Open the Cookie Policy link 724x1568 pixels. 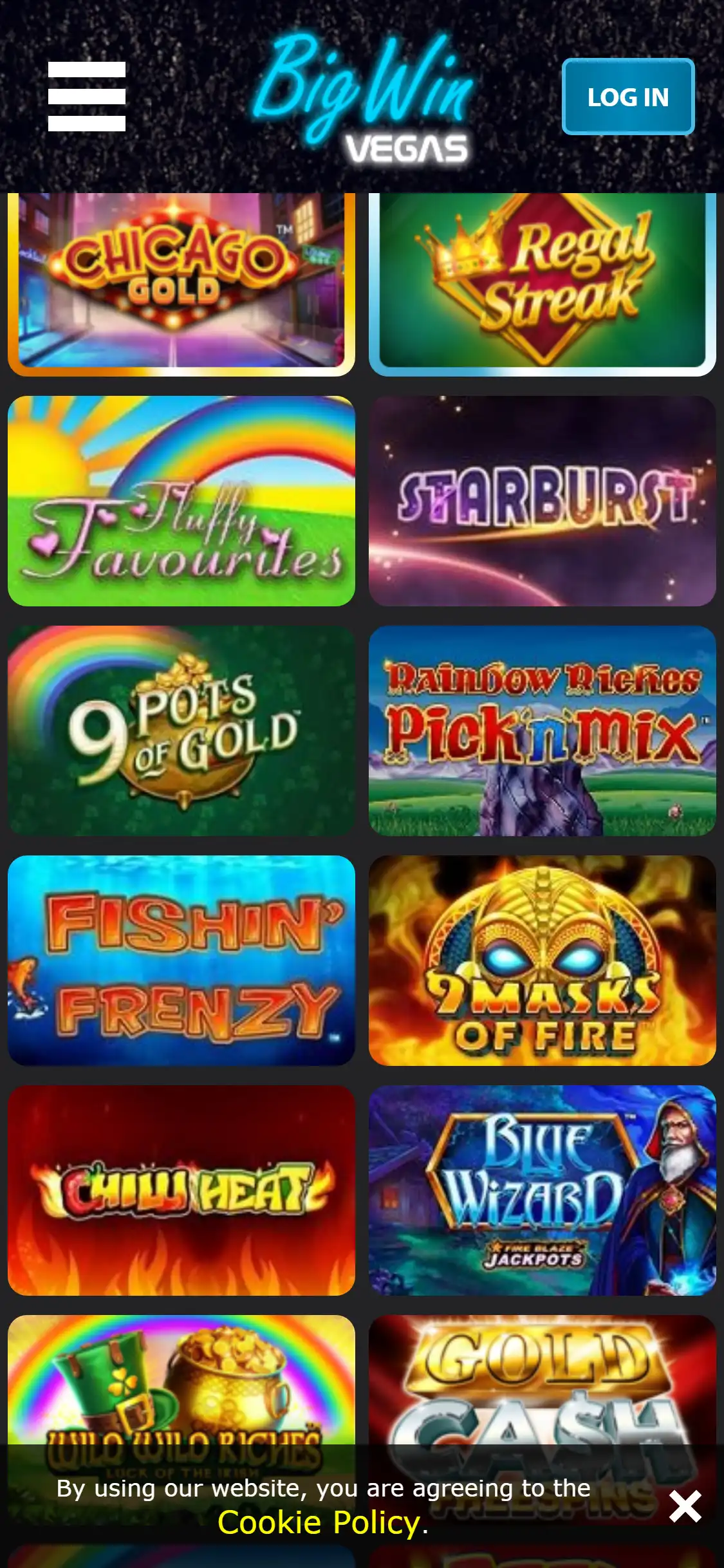click(x=319, y=1523)
